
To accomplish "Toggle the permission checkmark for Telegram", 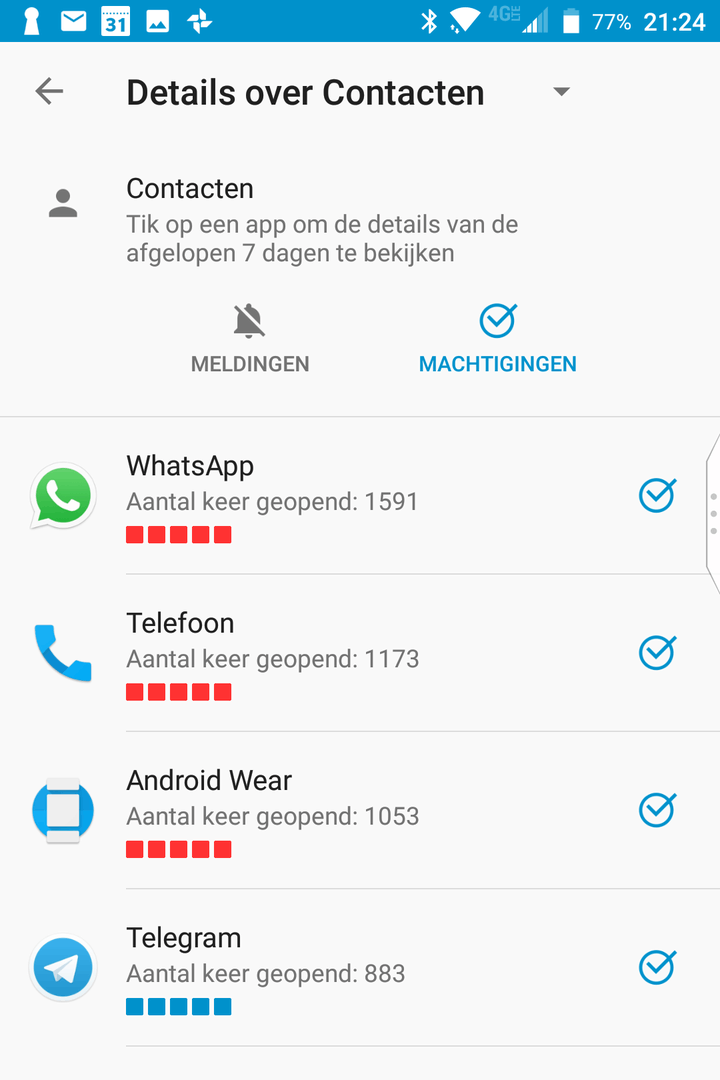I will click(657, 967).
